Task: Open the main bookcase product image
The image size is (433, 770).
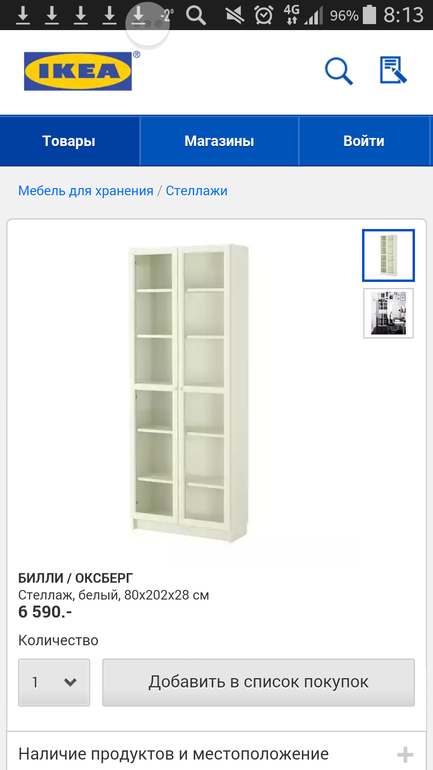Action: point(189,392)
